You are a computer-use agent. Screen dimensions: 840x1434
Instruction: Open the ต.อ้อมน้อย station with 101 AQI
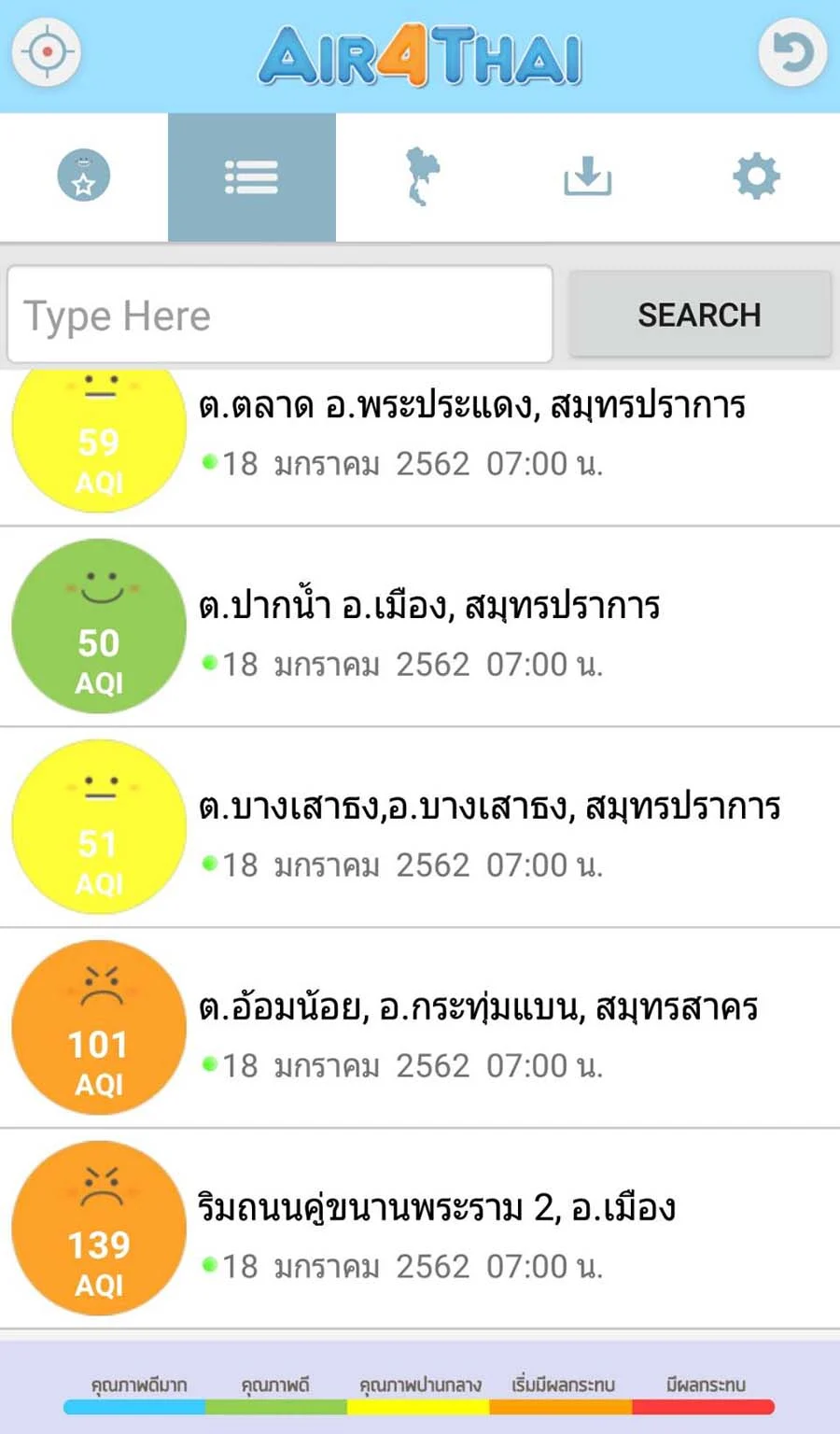pos(420,1028)
